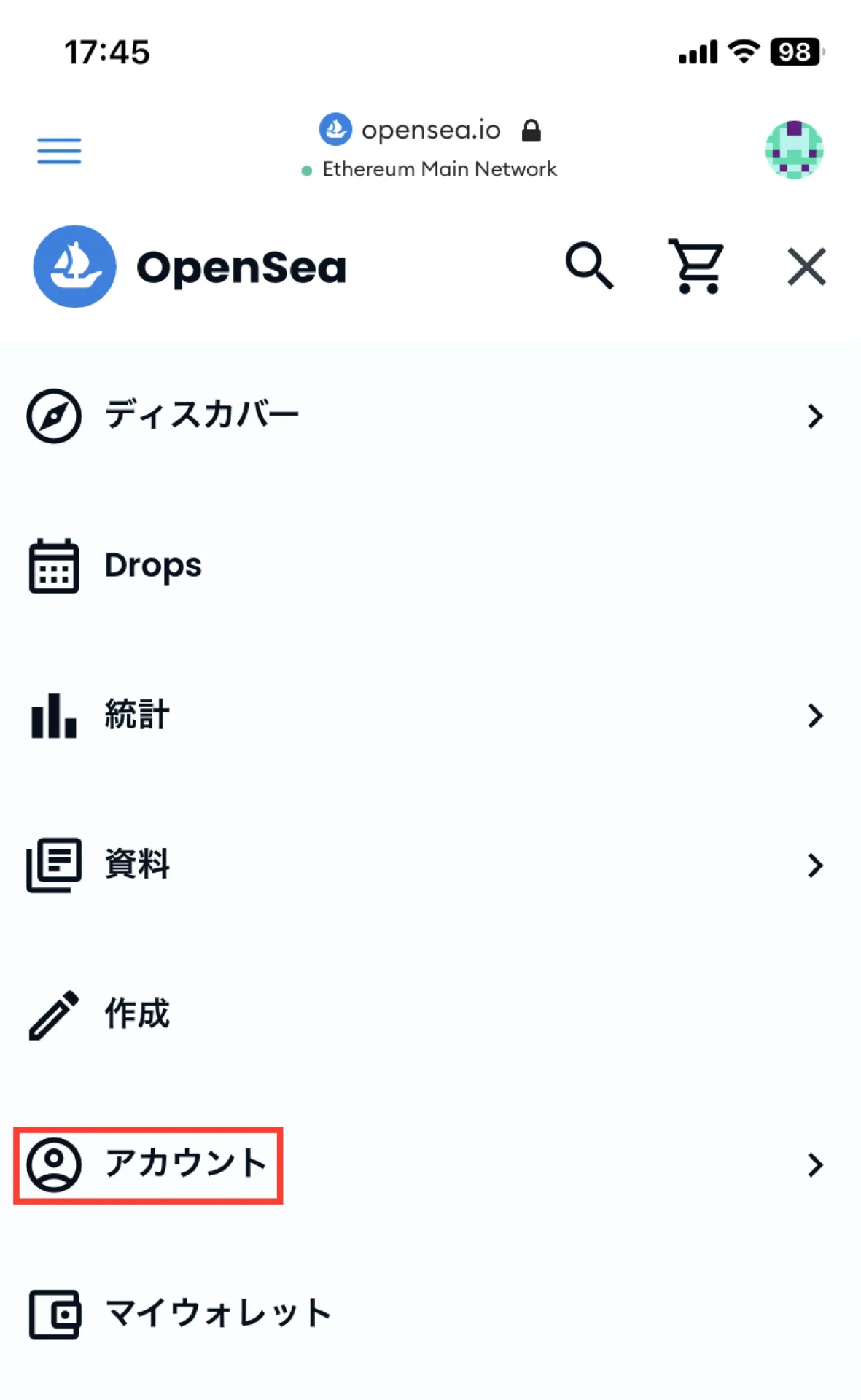The image size is (861, 1400).
Task: Open the shopping cart
Action: pos(696,266)
